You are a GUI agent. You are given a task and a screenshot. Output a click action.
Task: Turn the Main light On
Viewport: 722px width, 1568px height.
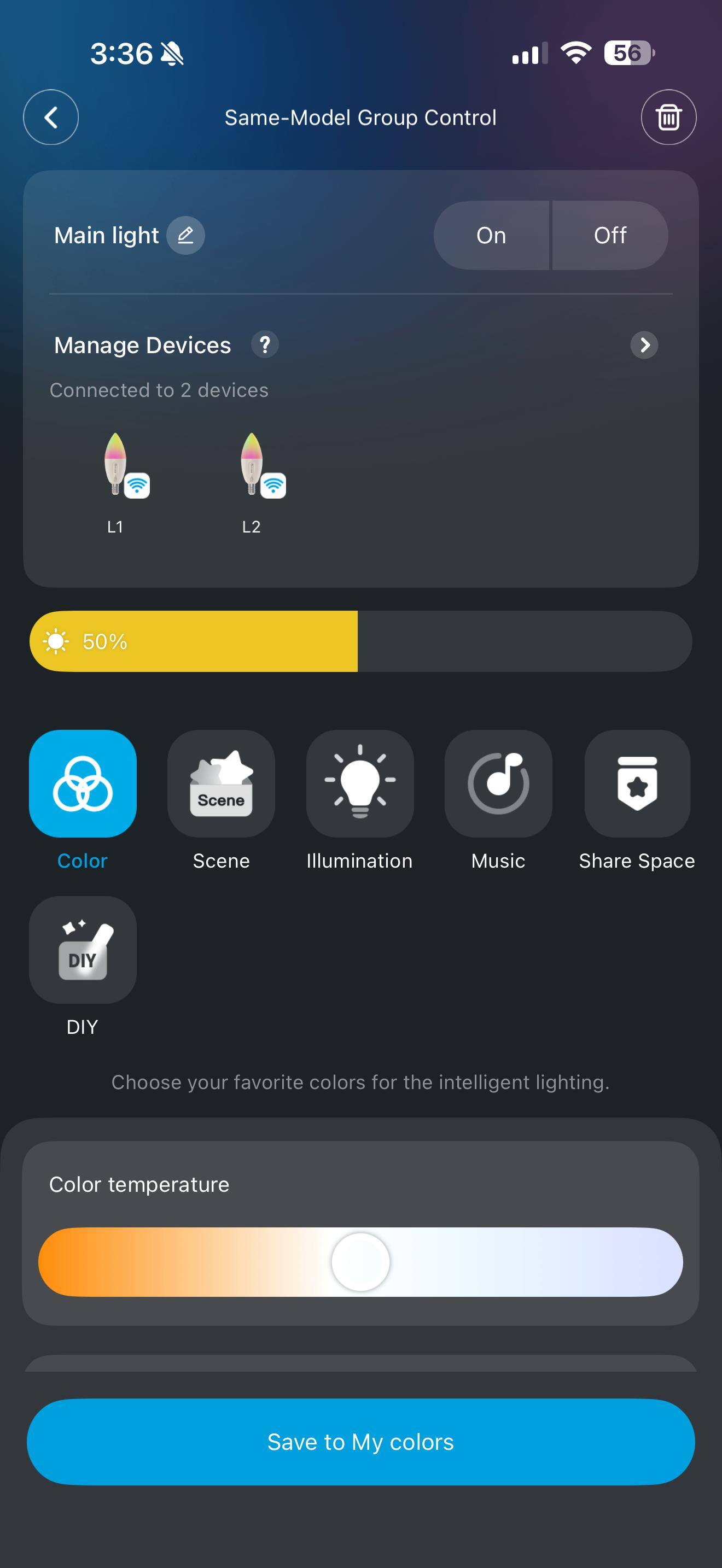491,236
